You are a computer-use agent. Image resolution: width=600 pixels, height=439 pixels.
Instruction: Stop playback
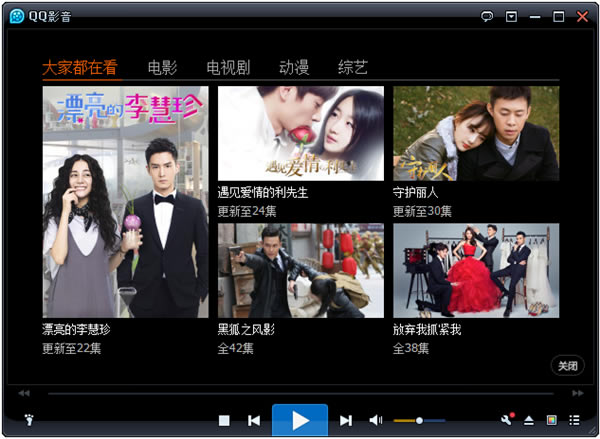point(224,421)
